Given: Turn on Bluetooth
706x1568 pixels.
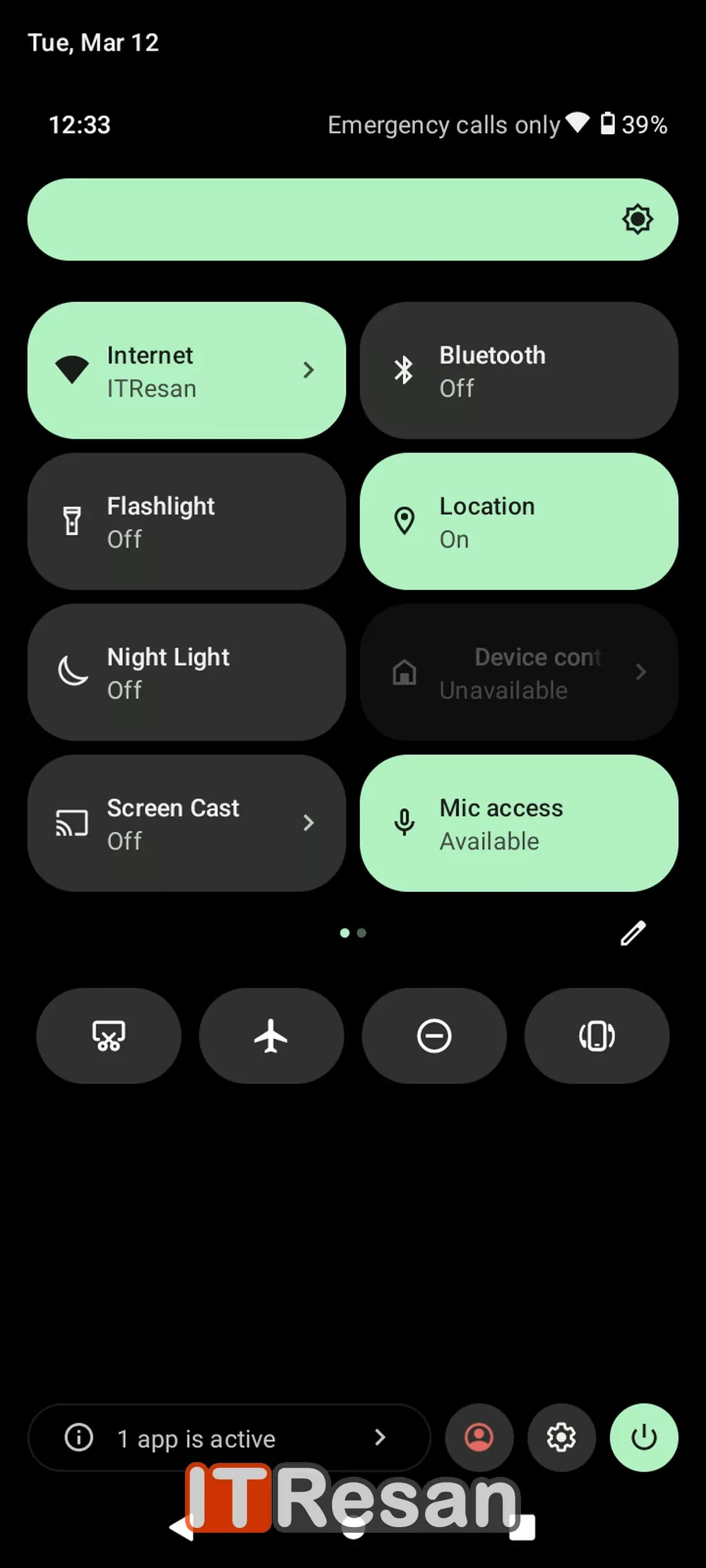Looking at the screenshot, I should pos(519,370).
